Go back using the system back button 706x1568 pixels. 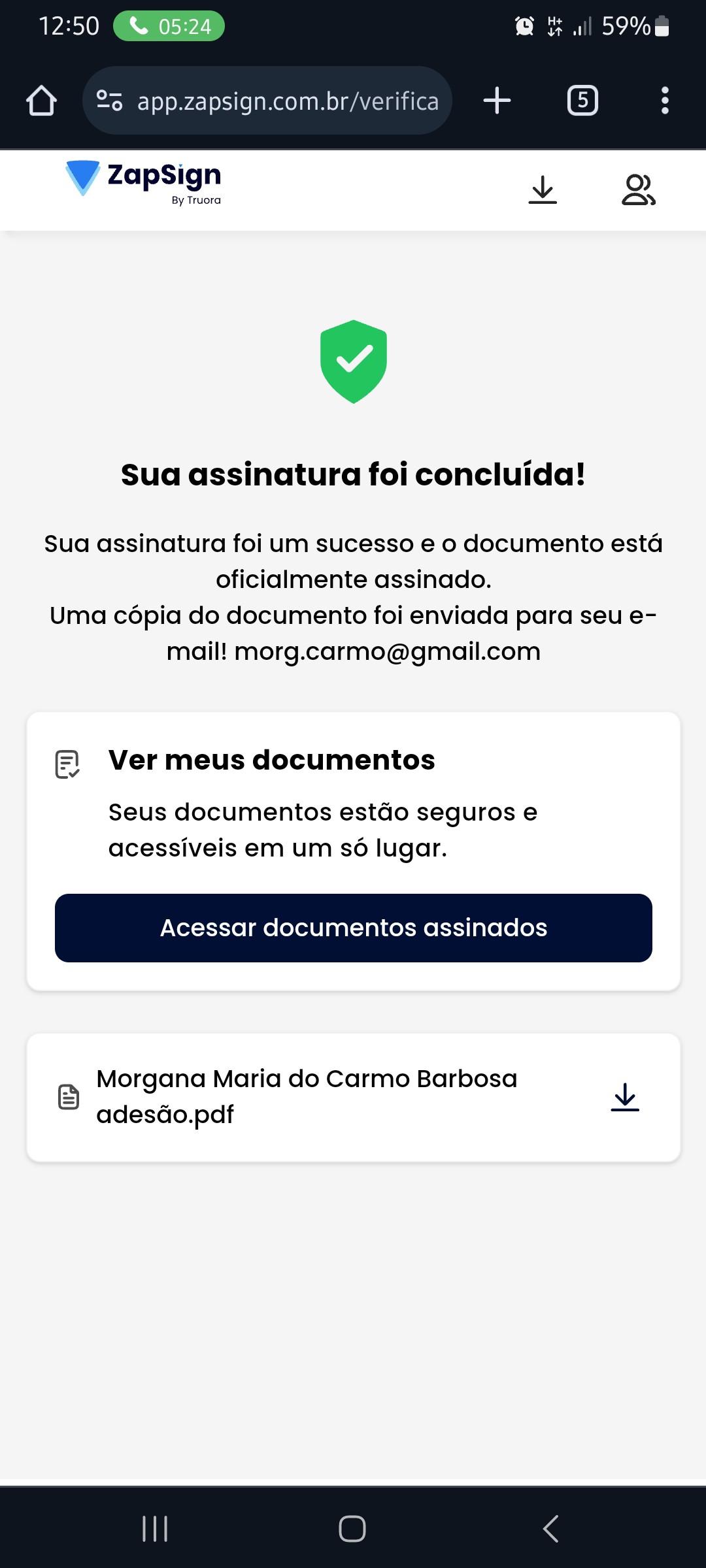tap(550, 1529)
